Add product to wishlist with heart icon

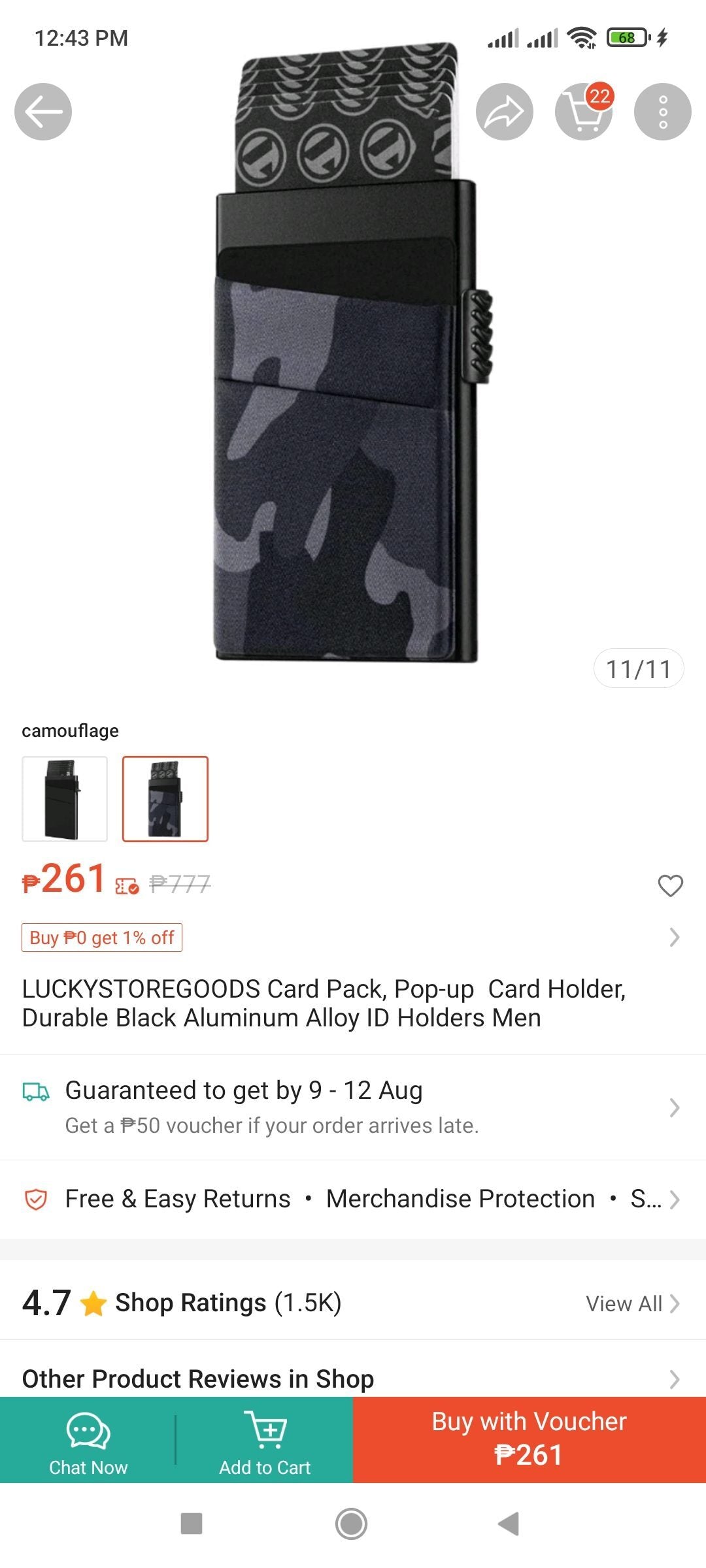point(670,885)
